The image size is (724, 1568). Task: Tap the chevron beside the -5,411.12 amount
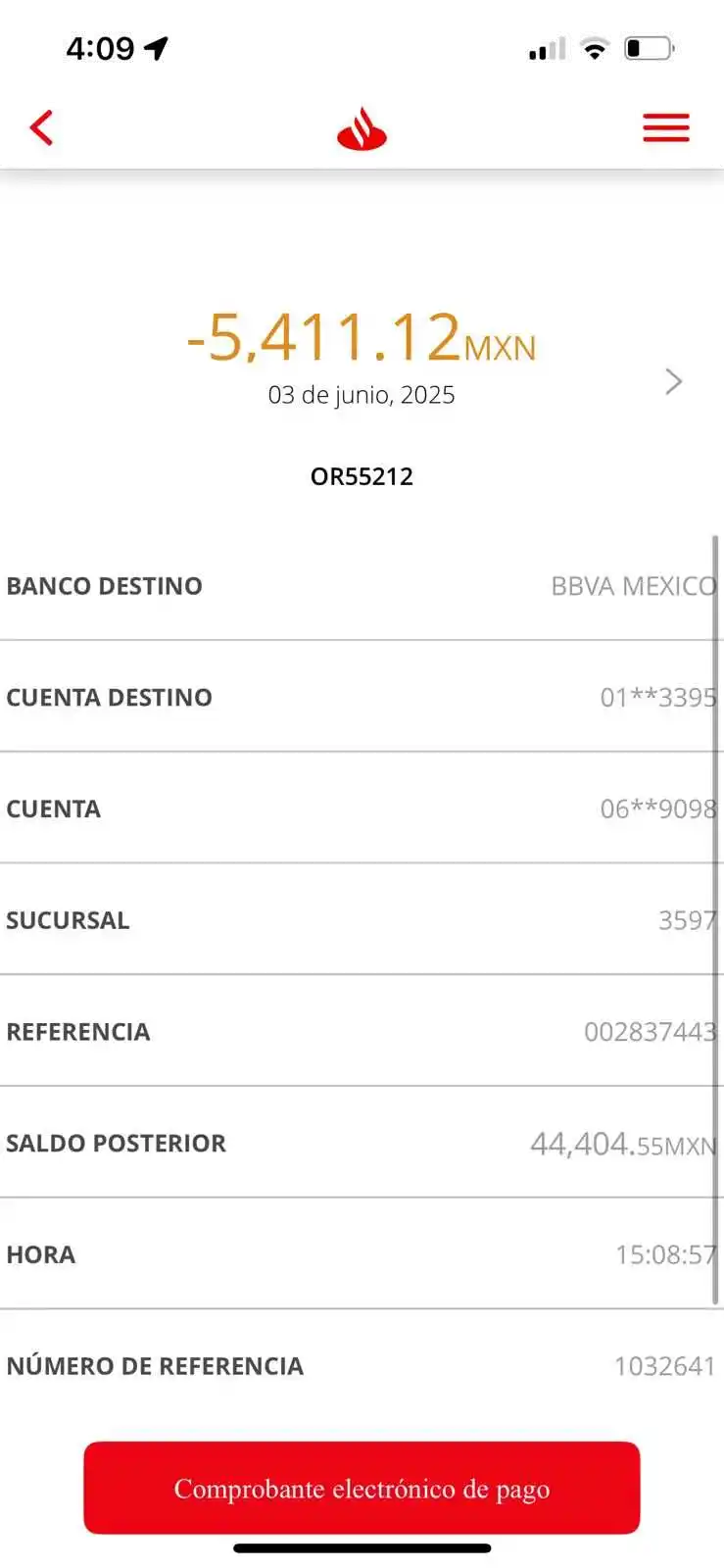coord(673,381)
